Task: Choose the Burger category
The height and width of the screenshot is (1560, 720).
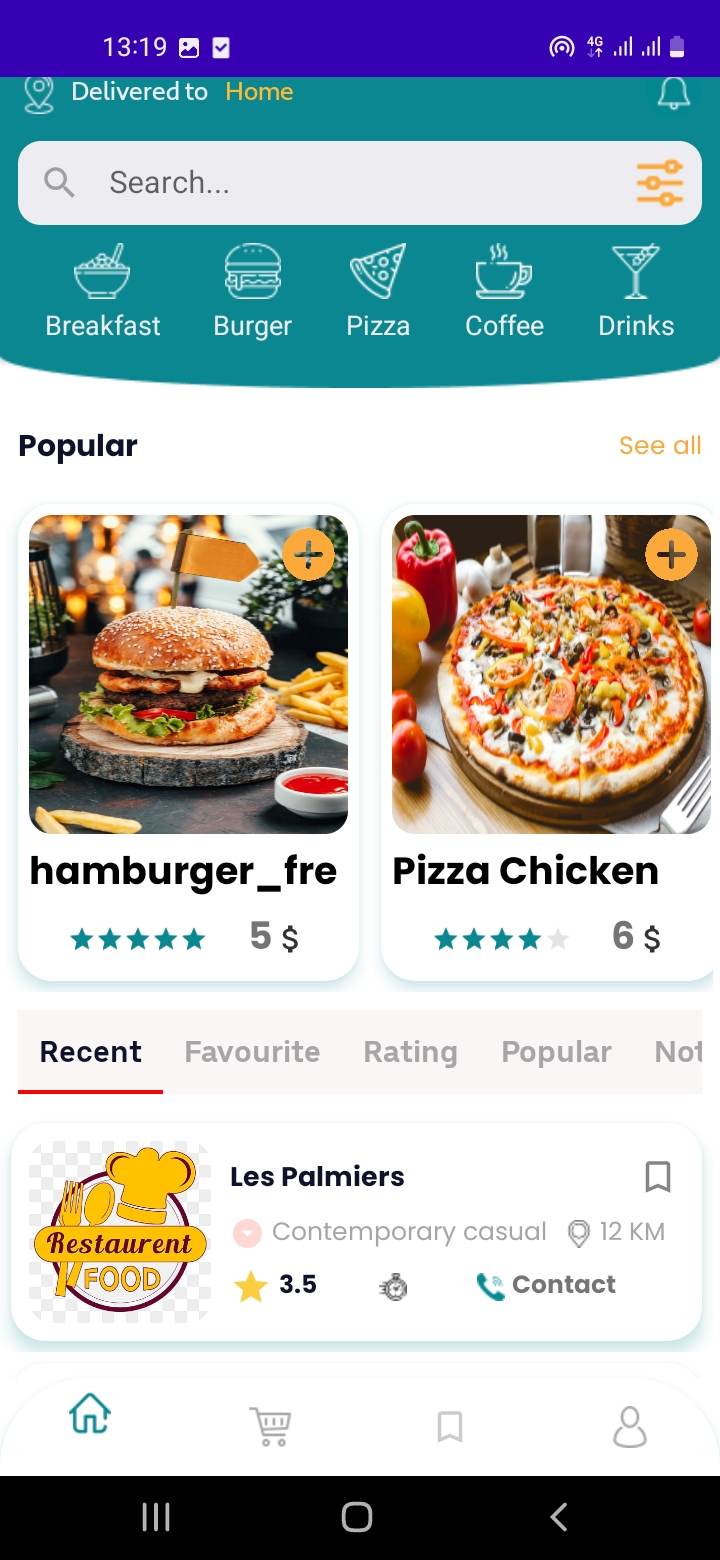Action: point(252,291)
